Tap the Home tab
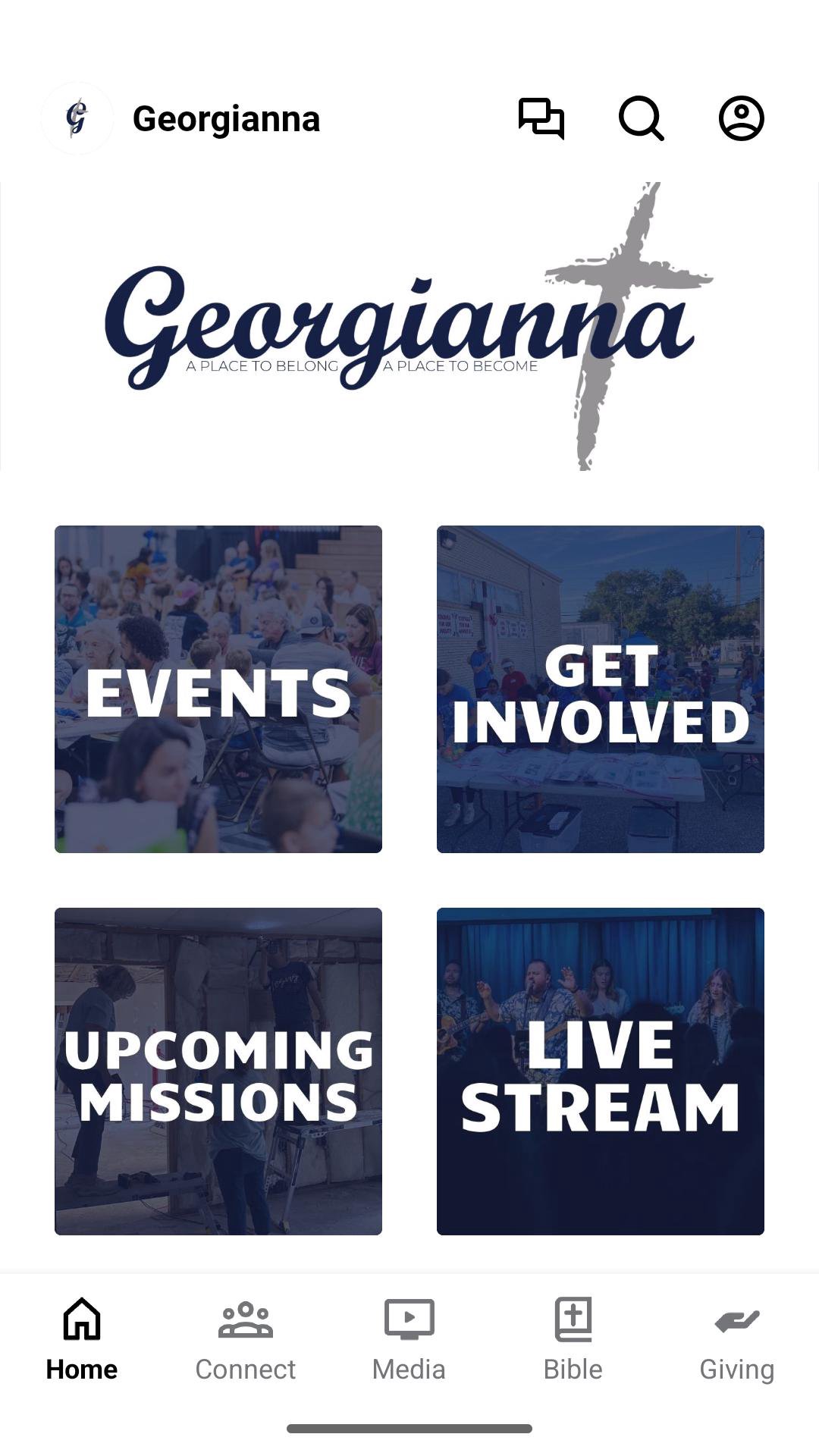Screen dimensions: 819x1456 (x=82, y=1340)
